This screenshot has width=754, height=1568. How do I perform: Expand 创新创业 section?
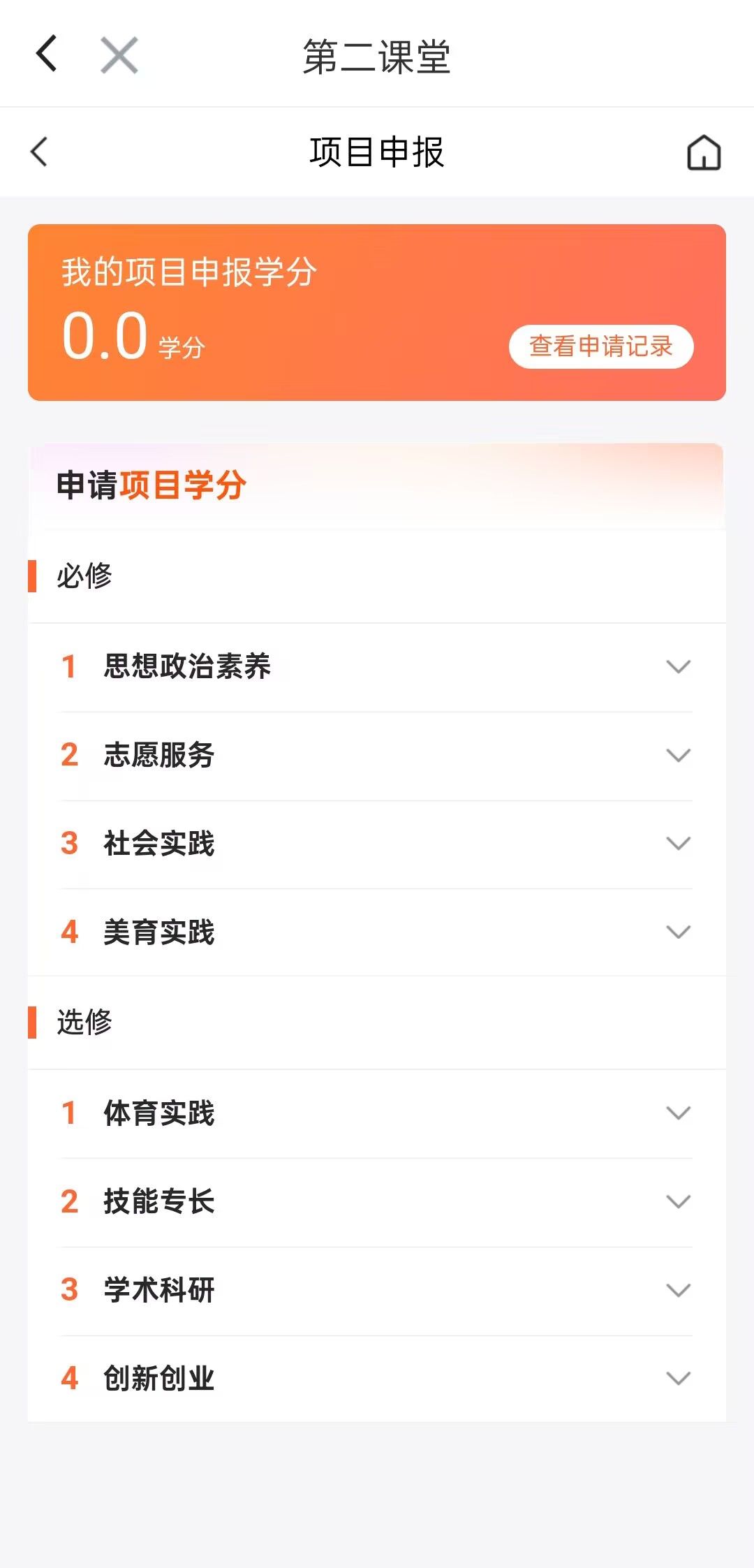click(377, 1379)
